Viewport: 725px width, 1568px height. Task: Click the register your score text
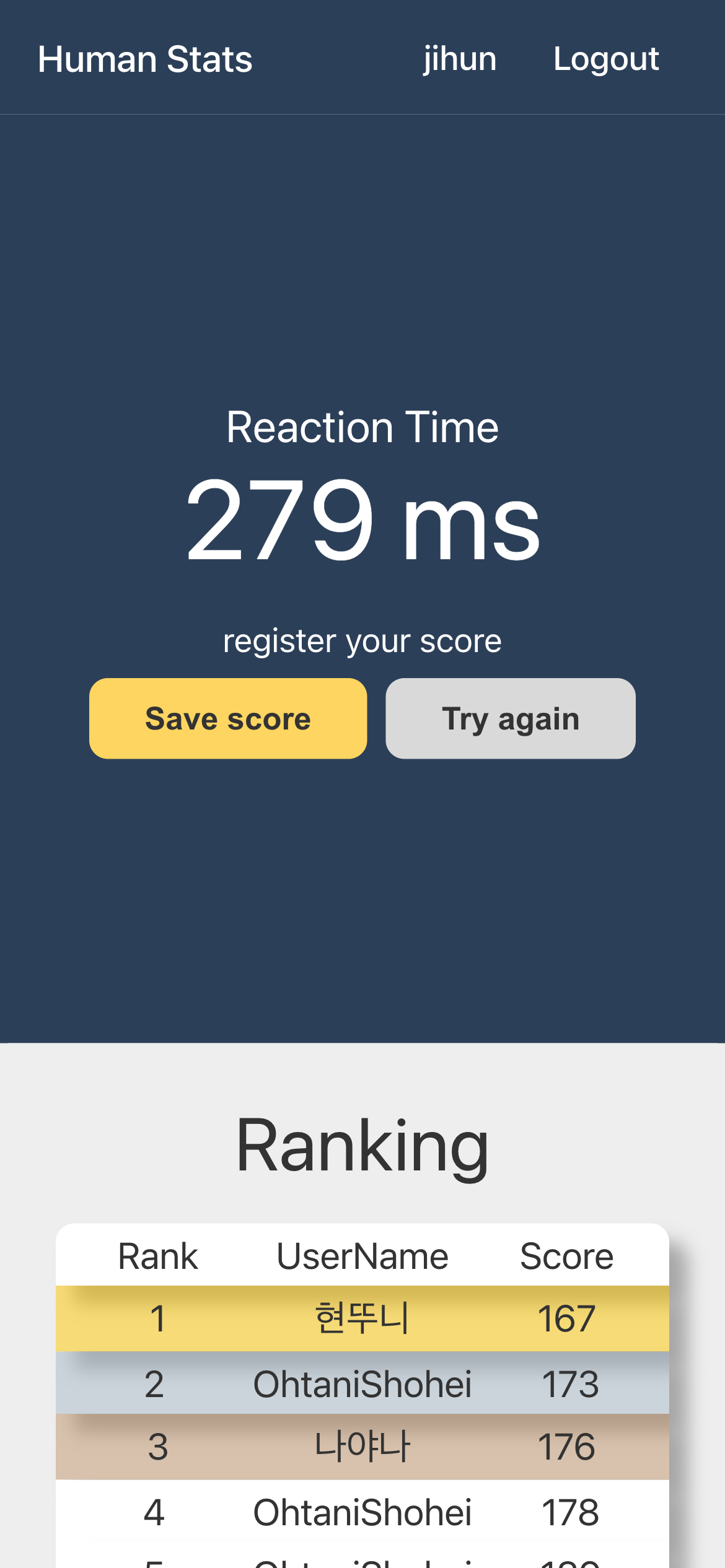coord(362,641)
